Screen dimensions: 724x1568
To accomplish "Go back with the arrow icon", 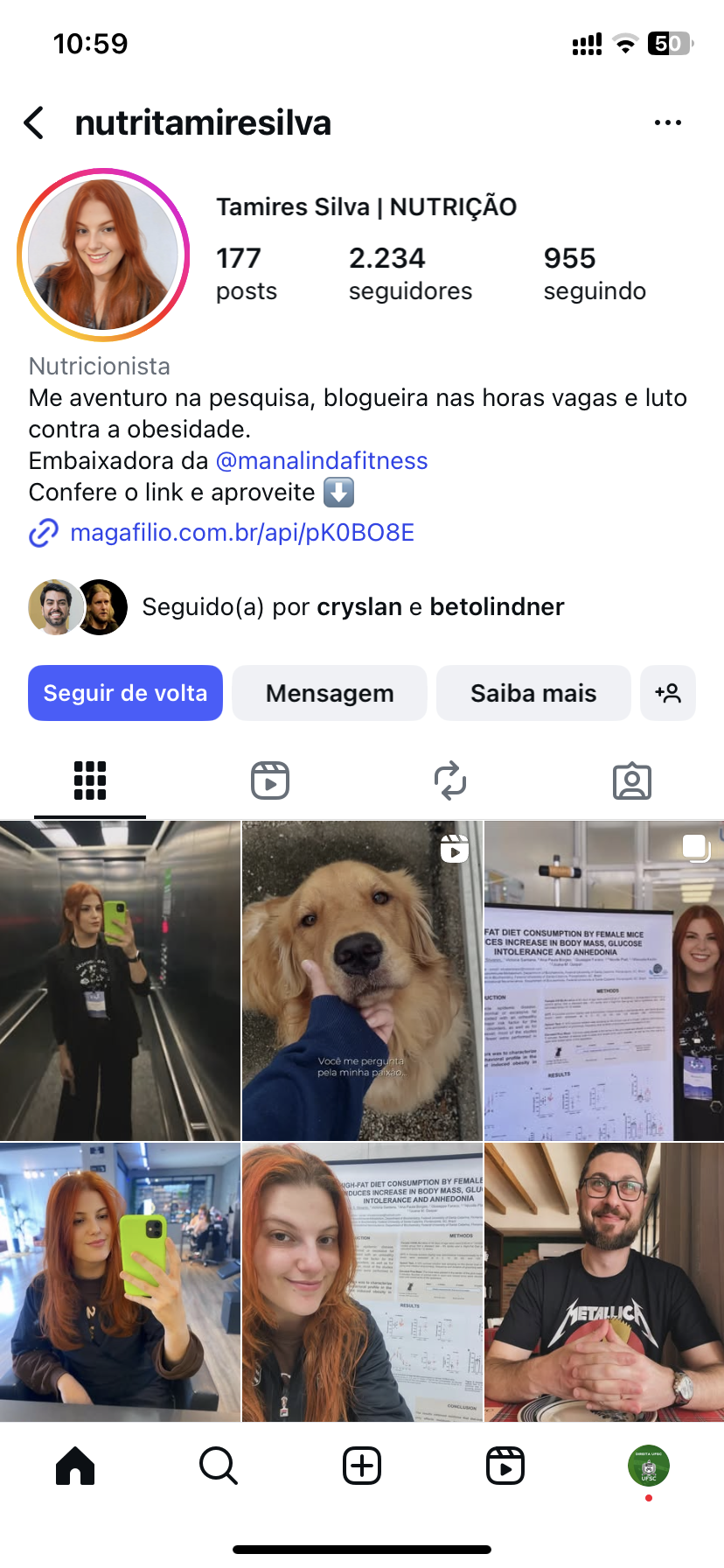I will pos(35,123).
